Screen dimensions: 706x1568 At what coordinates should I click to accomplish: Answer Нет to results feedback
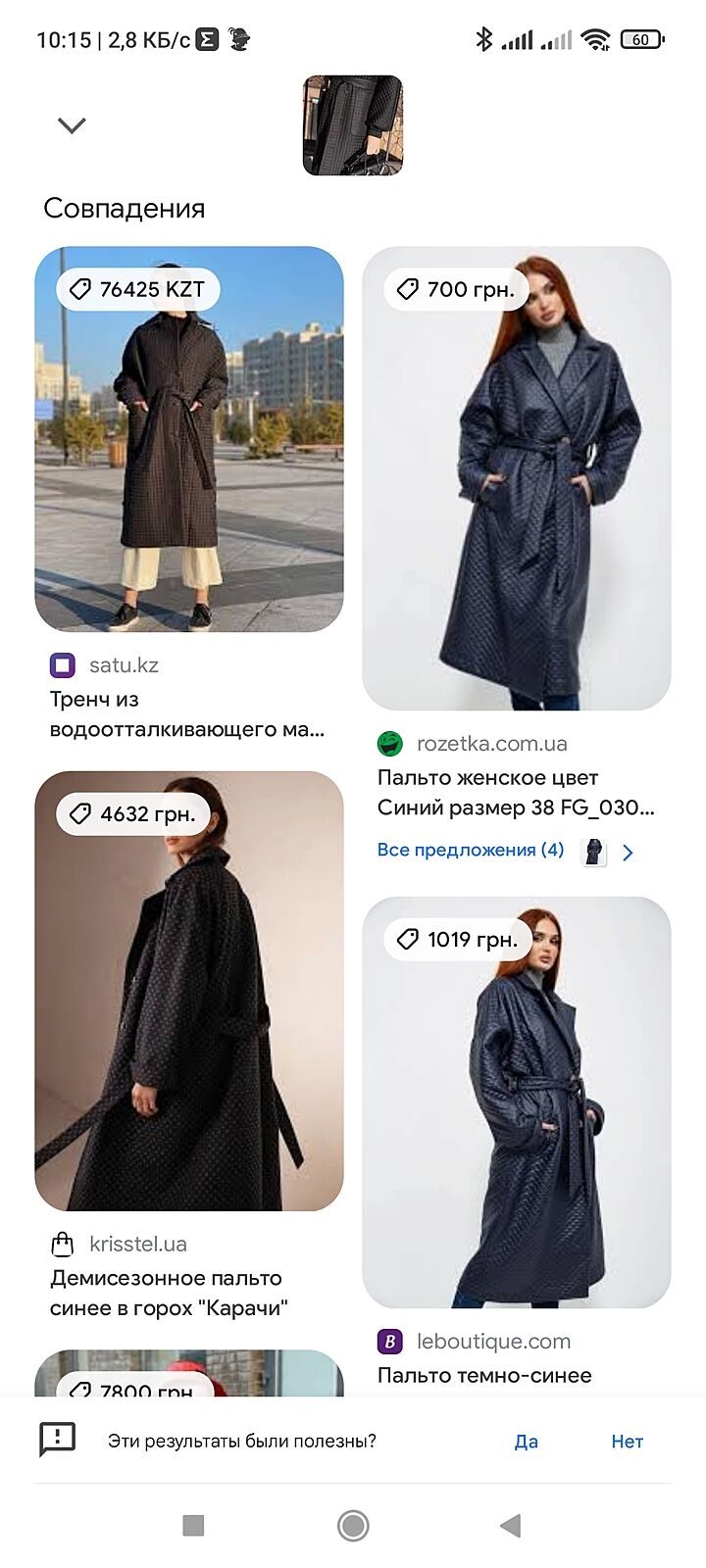pyautogui.click(x=627, y=1442)
